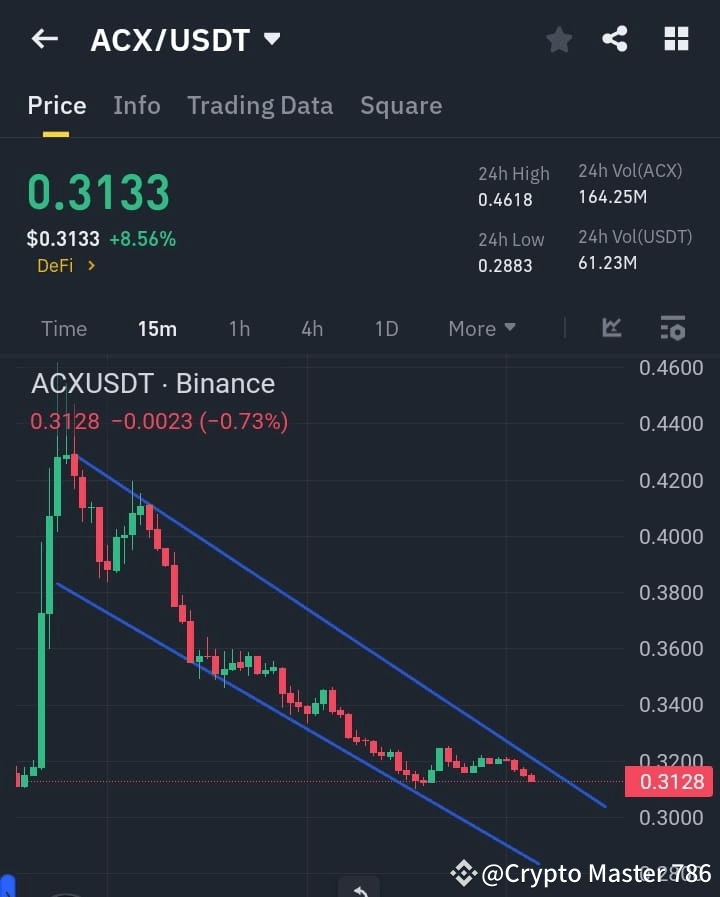Open chart indicator settings icon
The image size is (720, 897).
tap(672, 328)
